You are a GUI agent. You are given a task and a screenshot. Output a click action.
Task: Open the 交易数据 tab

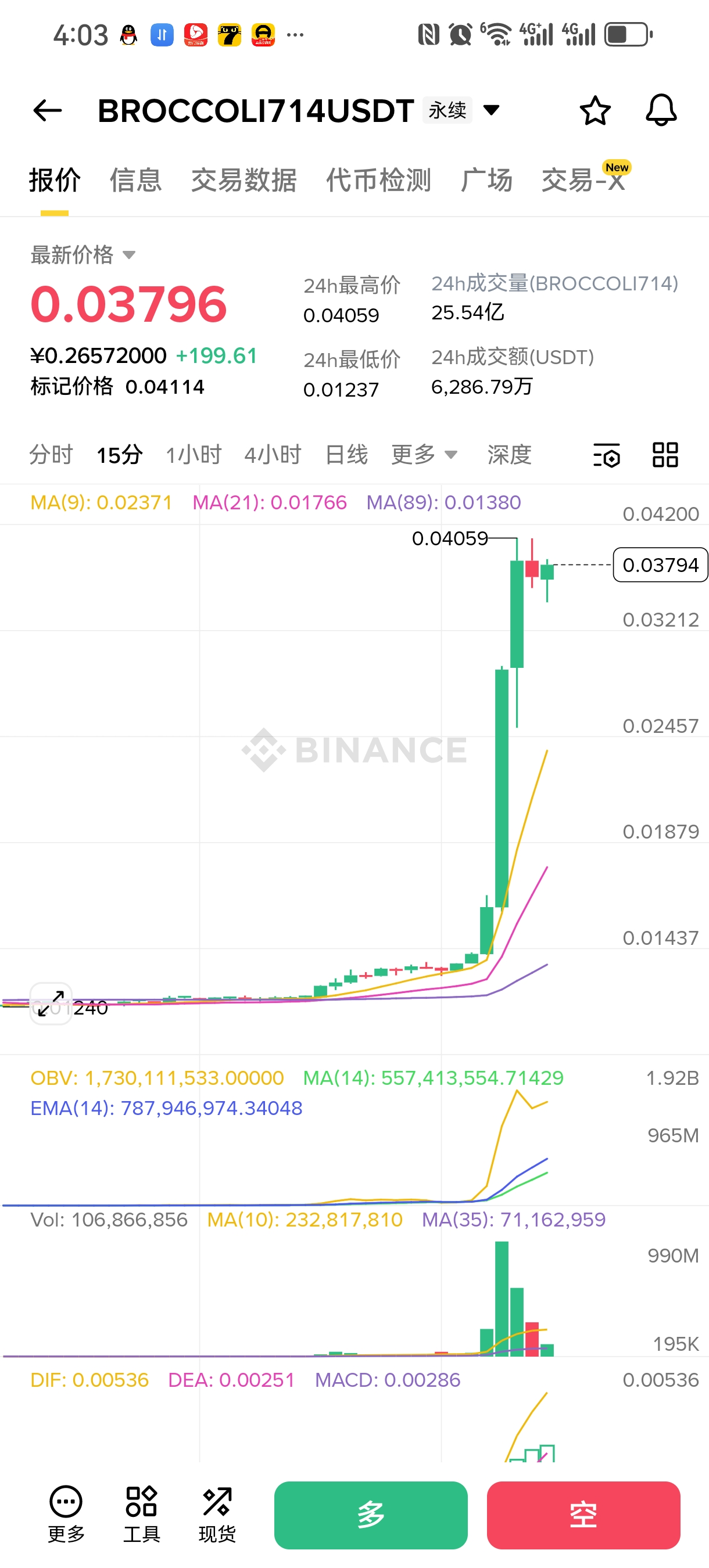click(x=244, y=180)
